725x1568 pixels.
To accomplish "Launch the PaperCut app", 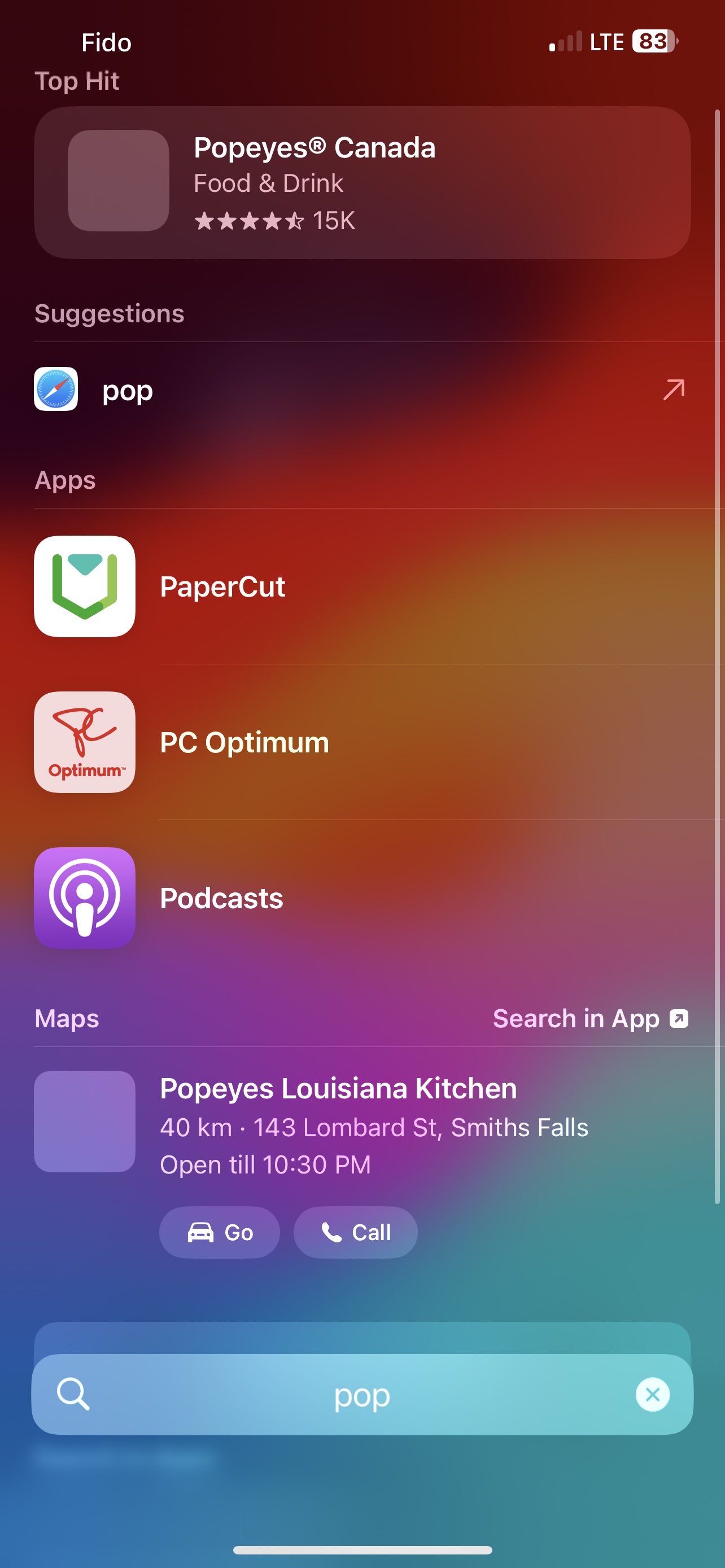I will [x=223, y=587].
